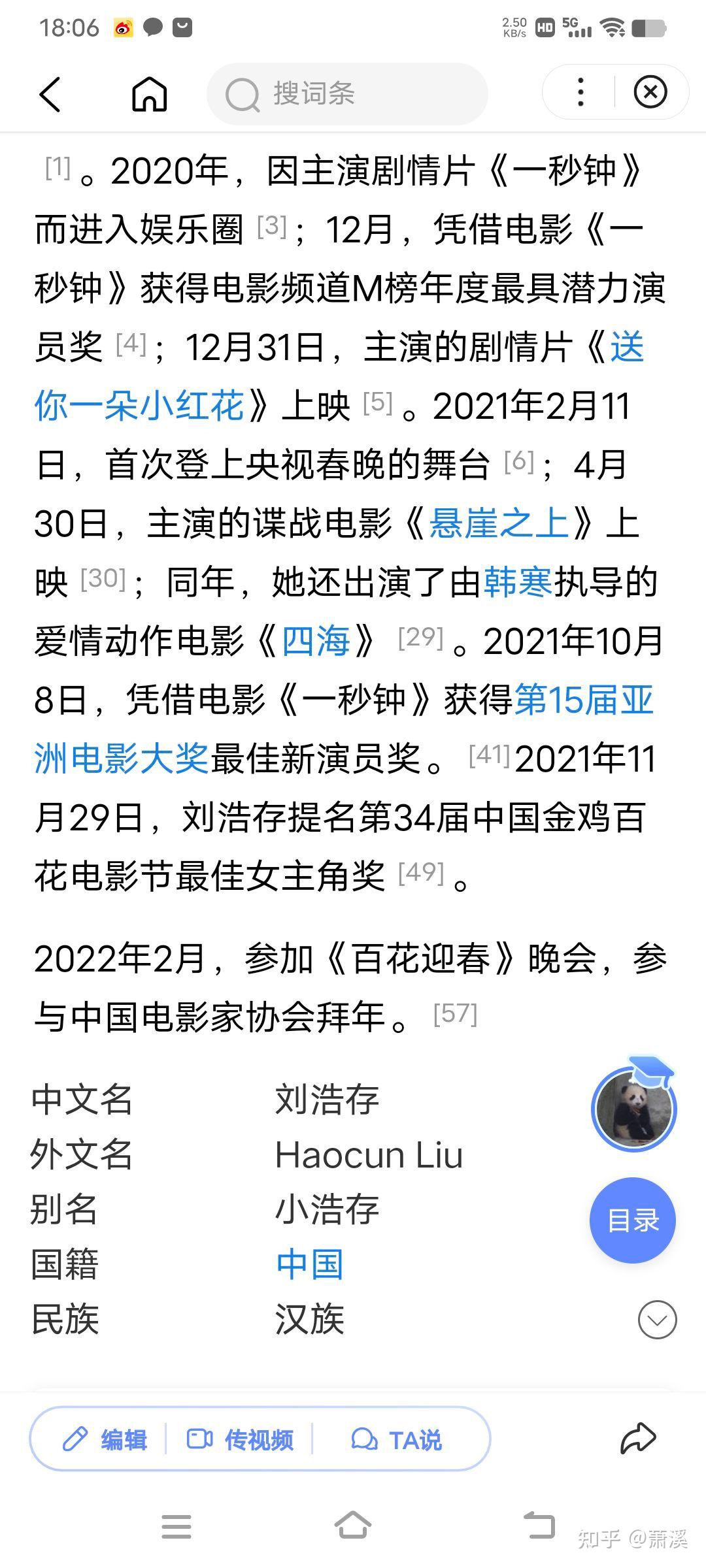Tap 传视频 to upload a video
The image size is (706, 1568).
(x=241, y=1440)
